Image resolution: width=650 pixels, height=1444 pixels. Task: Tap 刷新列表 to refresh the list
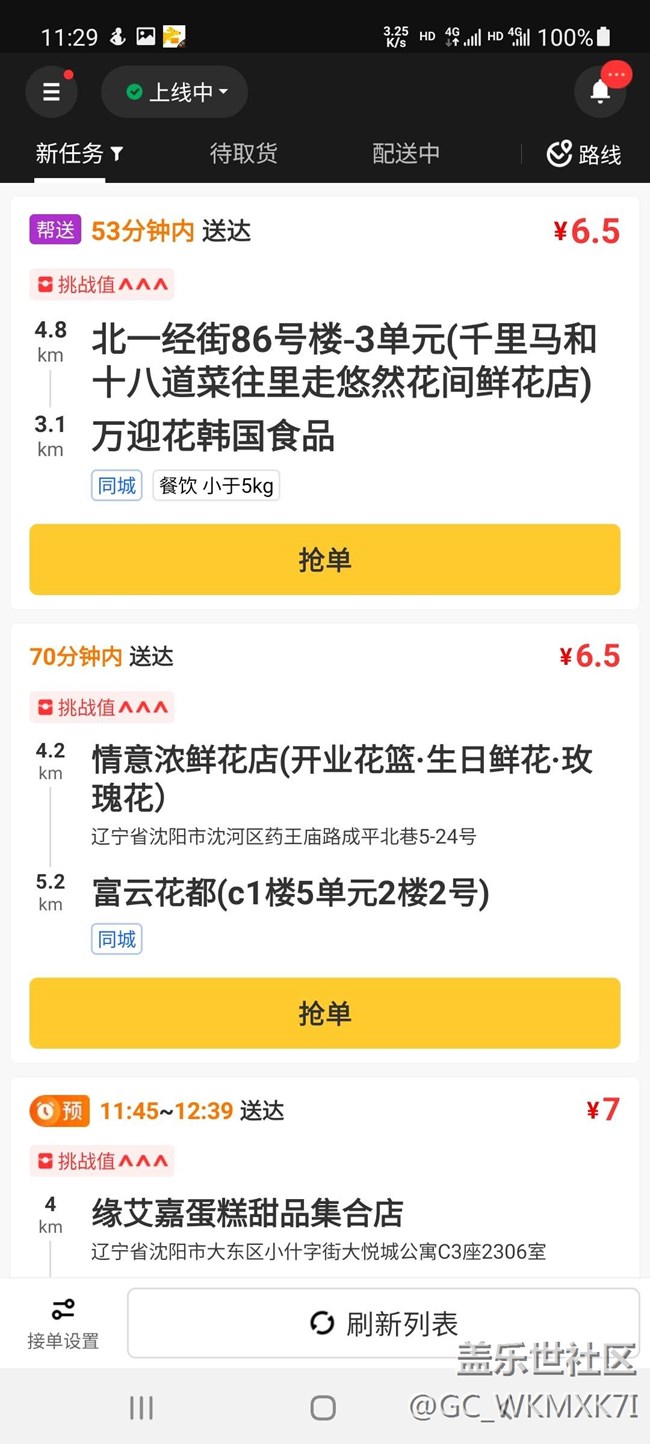click(x=383, y=1323)
